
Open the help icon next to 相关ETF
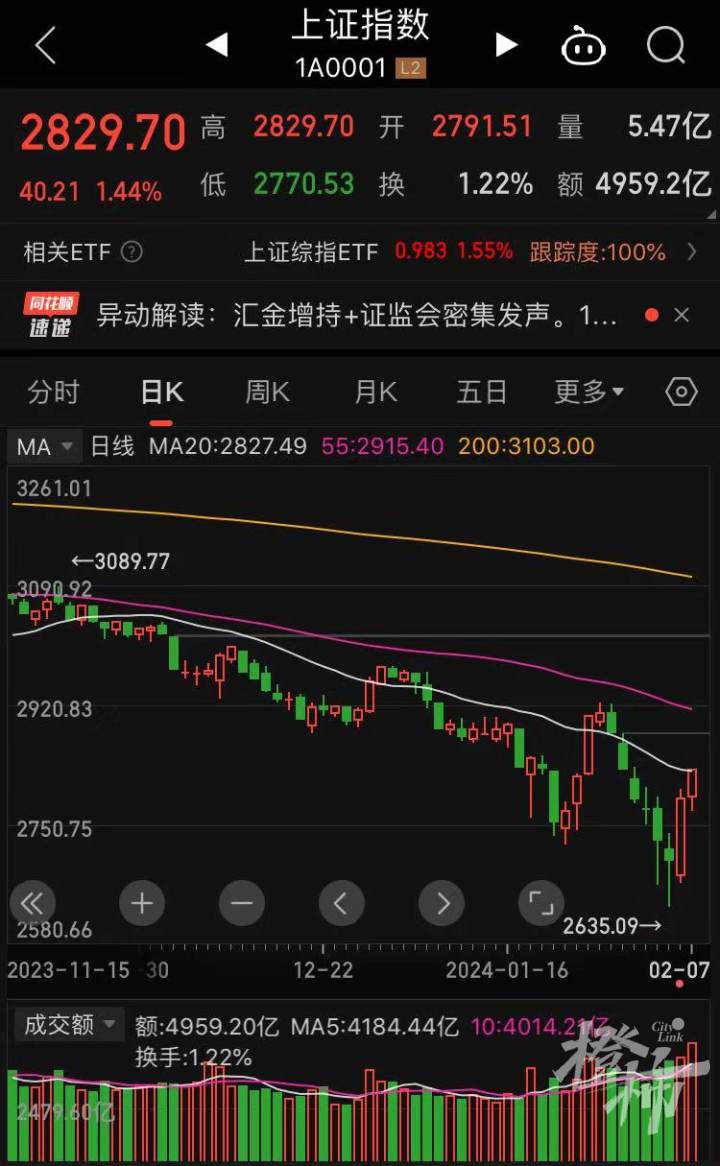(131, 253)
